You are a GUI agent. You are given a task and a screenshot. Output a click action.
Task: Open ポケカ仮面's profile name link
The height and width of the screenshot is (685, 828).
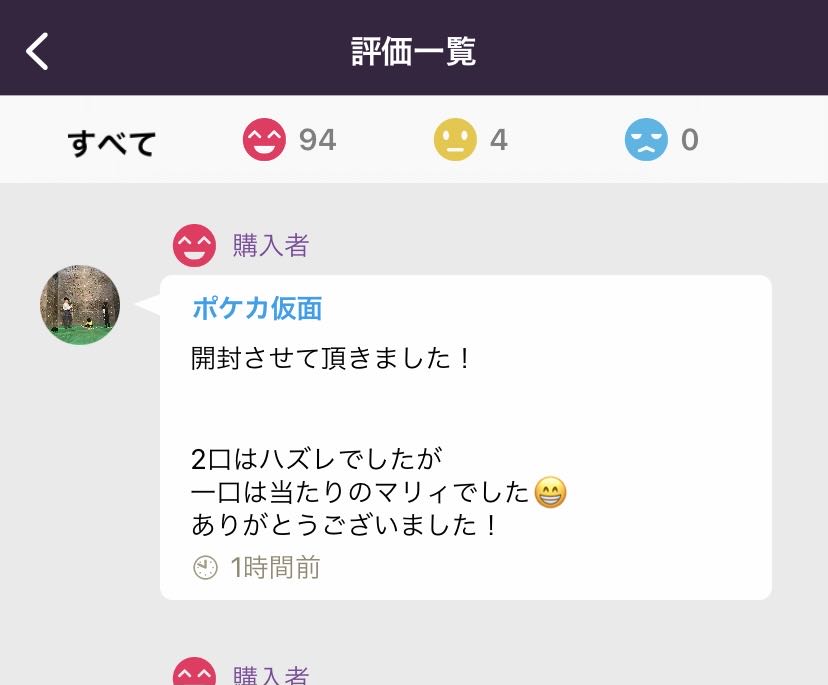coord(257,308)
